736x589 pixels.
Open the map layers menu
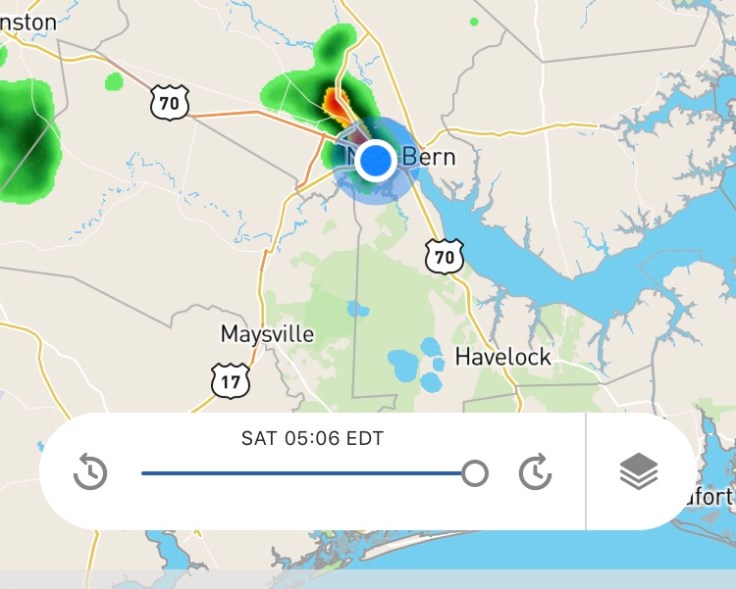pos(639,471)
